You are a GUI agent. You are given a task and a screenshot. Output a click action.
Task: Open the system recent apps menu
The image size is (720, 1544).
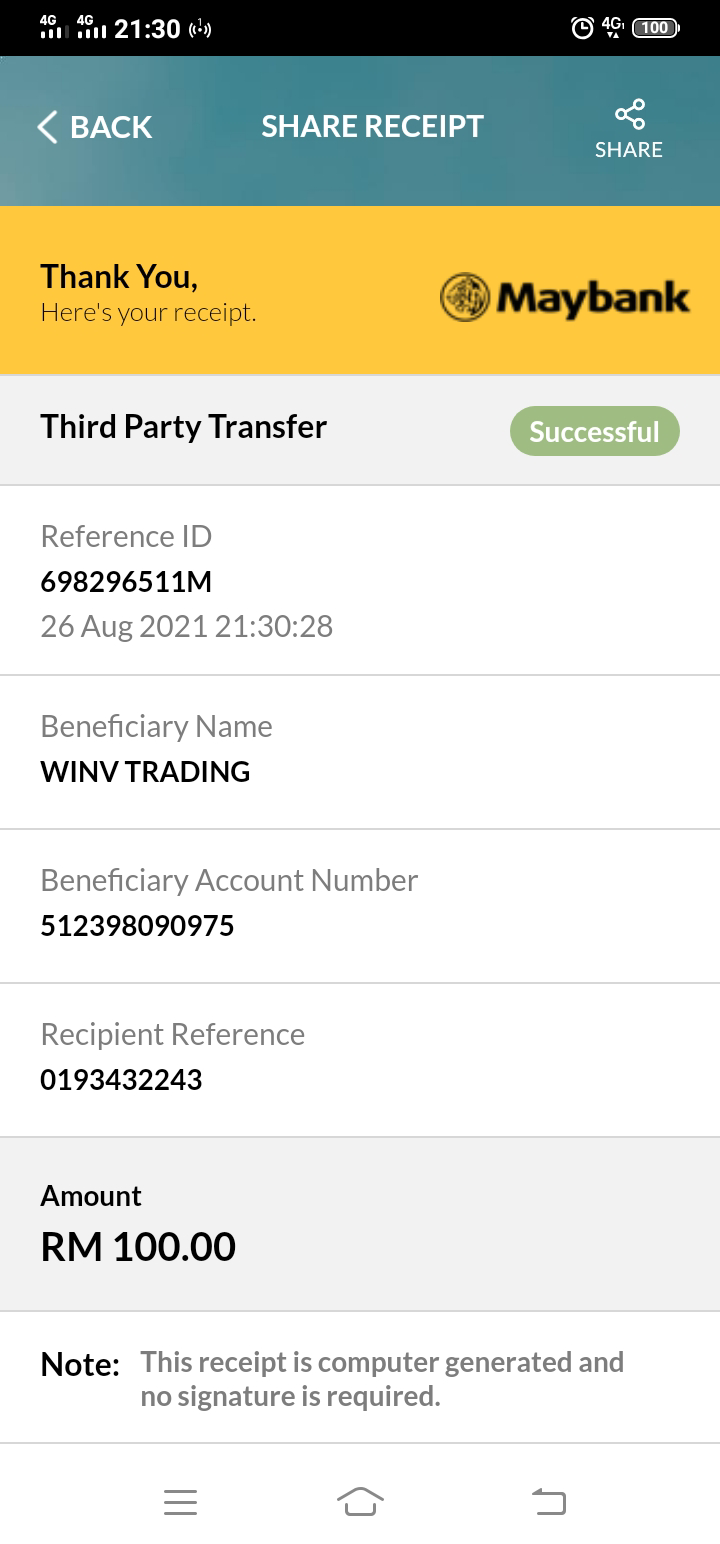pos(180,1501)
